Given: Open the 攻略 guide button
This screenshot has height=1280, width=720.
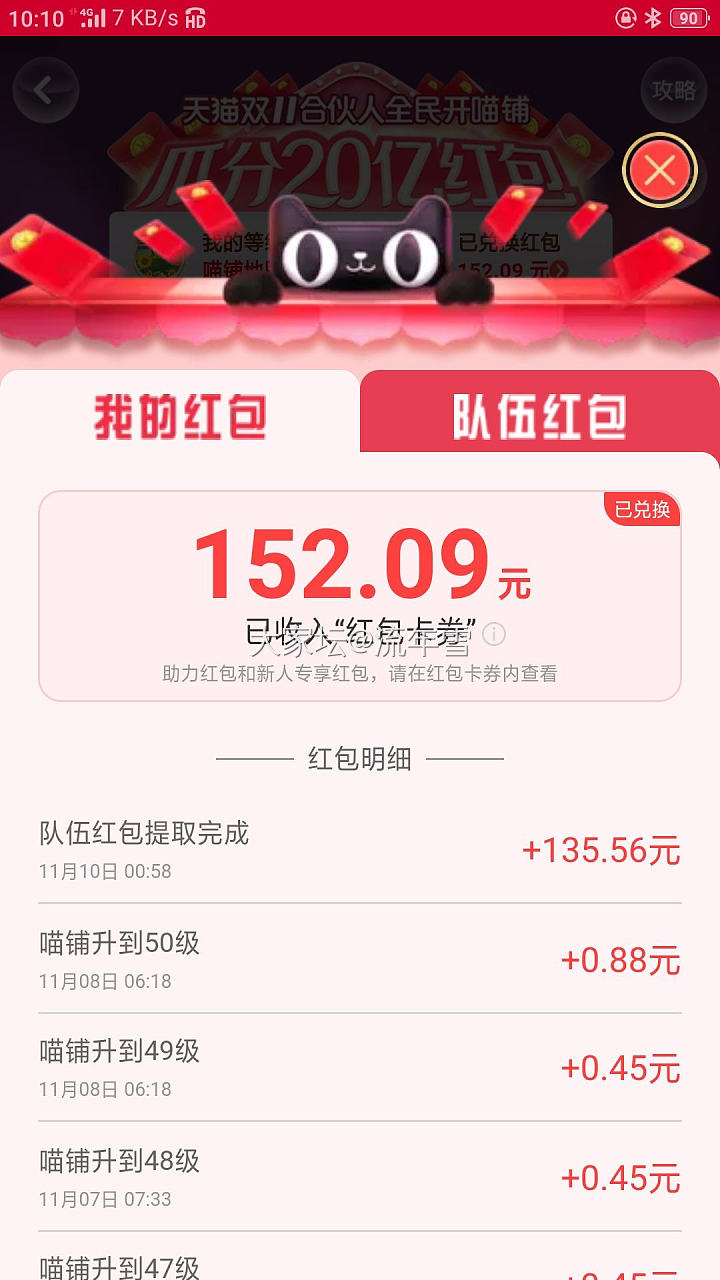Looking at the screenshot, I should [673, 91].
